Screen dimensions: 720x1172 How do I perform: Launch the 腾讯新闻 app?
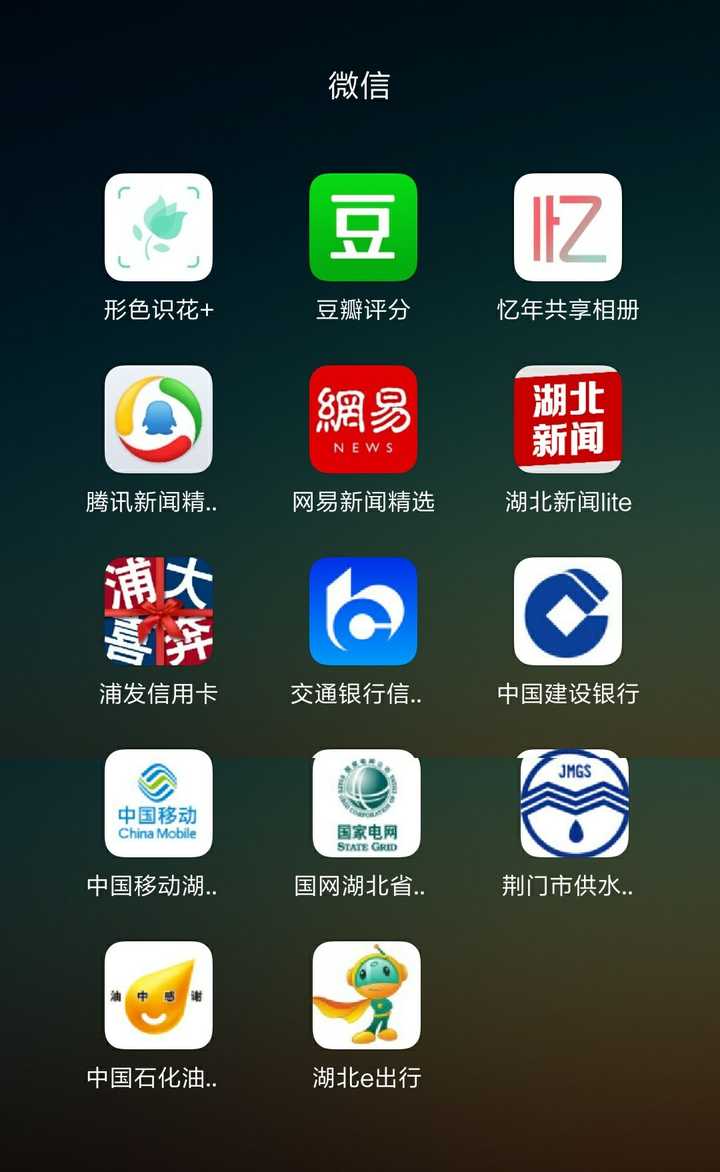(x=158, y=419)
